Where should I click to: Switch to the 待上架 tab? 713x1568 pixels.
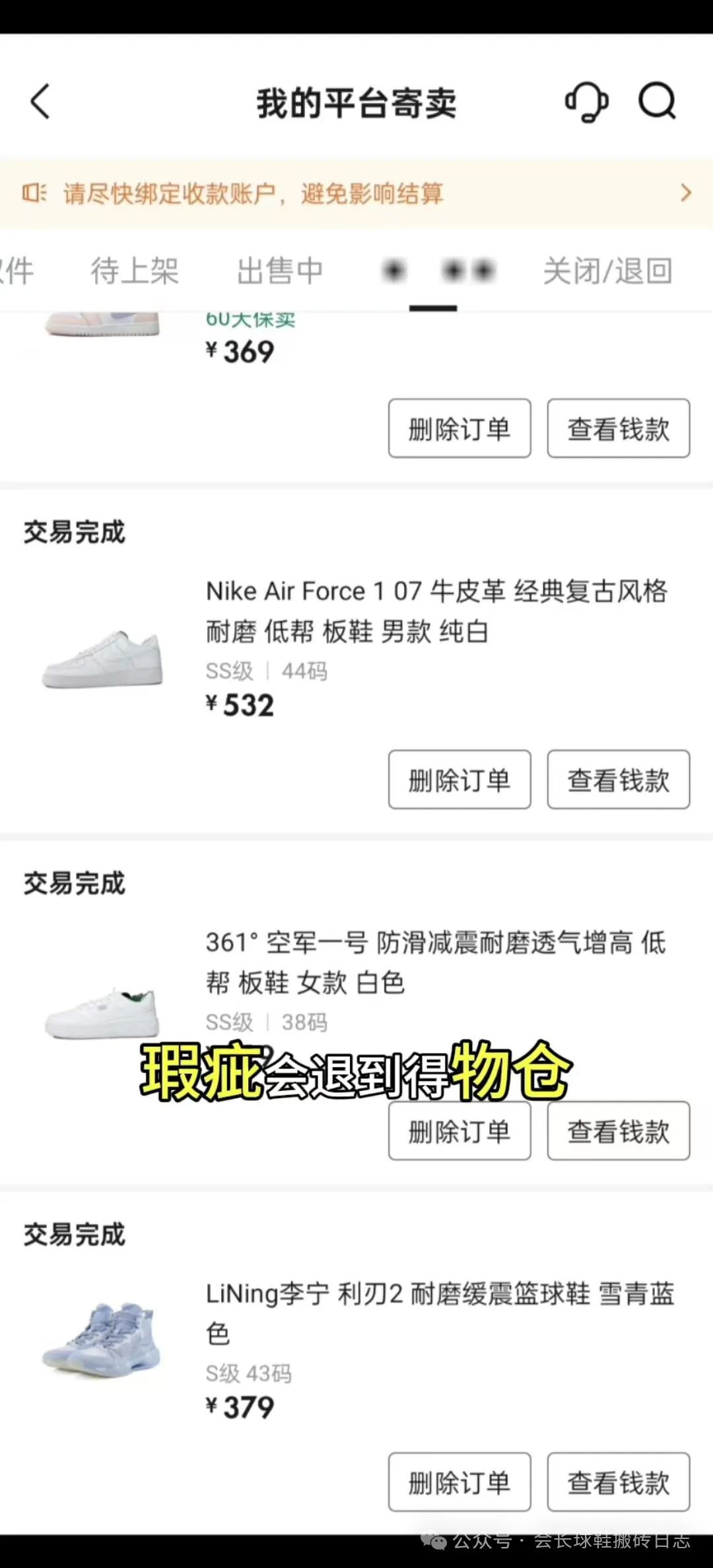tap(135, 271)
